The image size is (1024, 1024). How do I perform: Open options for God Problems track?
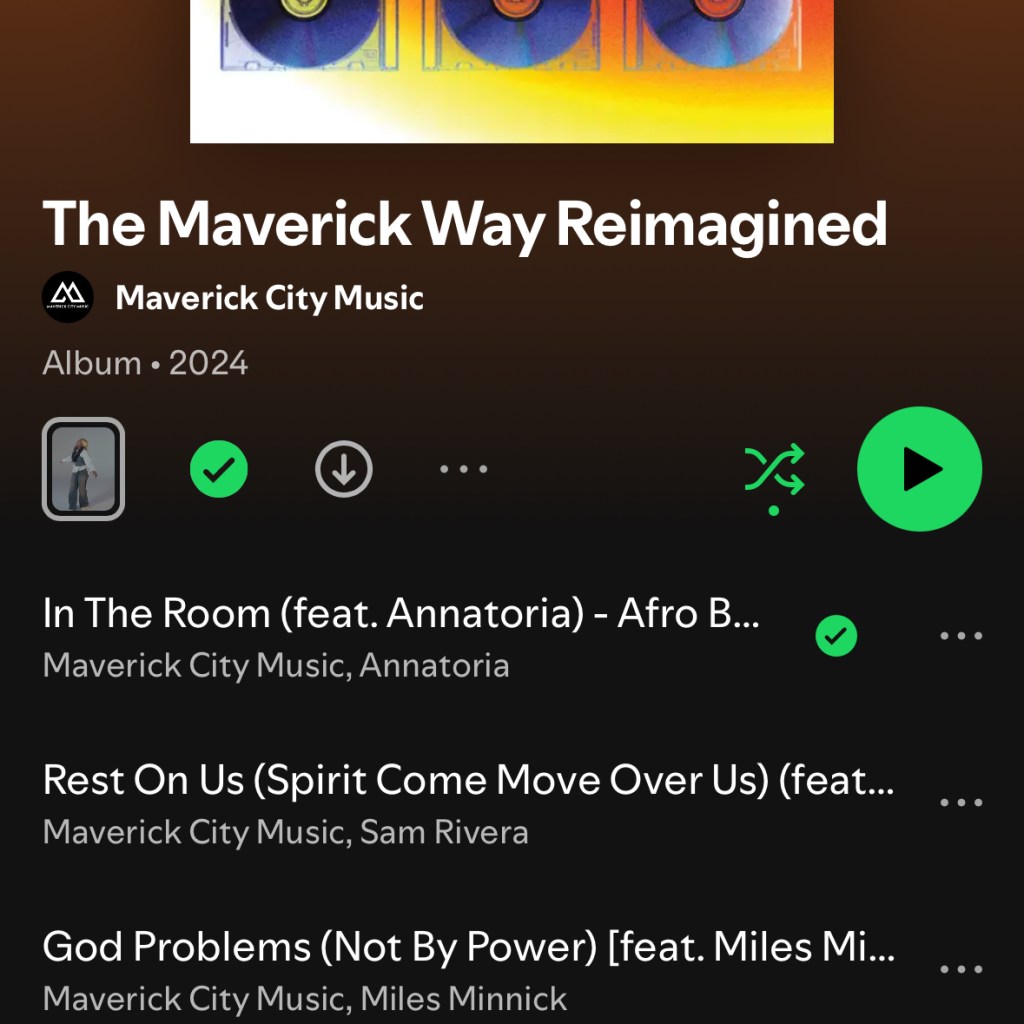pos(961,968)
